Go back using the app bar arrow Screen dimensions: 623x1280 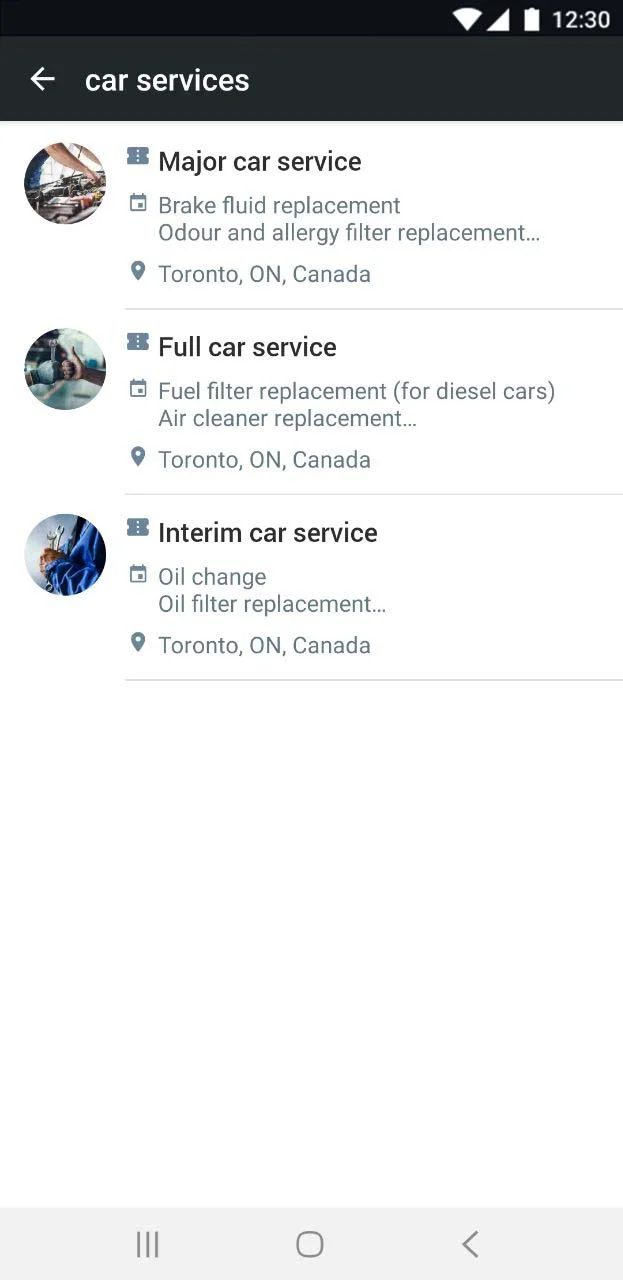(42, 80)
